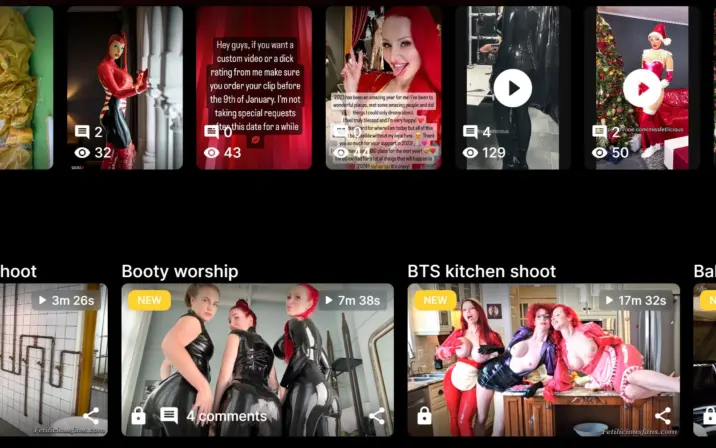Image resolution: width=716 pixels, height=448 pixels.
Task: Share the 3m 26s video
Action: (x=91, y=416)
